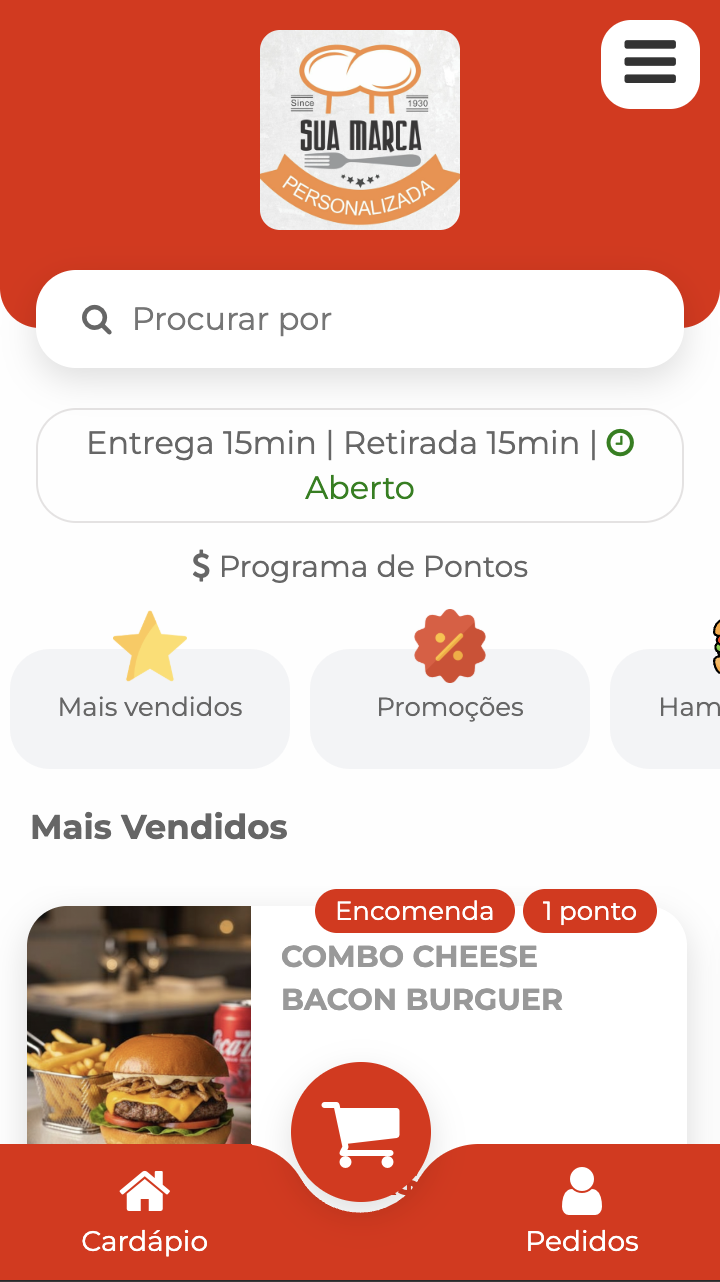Select the Mais vendidos category

(150, 706)
